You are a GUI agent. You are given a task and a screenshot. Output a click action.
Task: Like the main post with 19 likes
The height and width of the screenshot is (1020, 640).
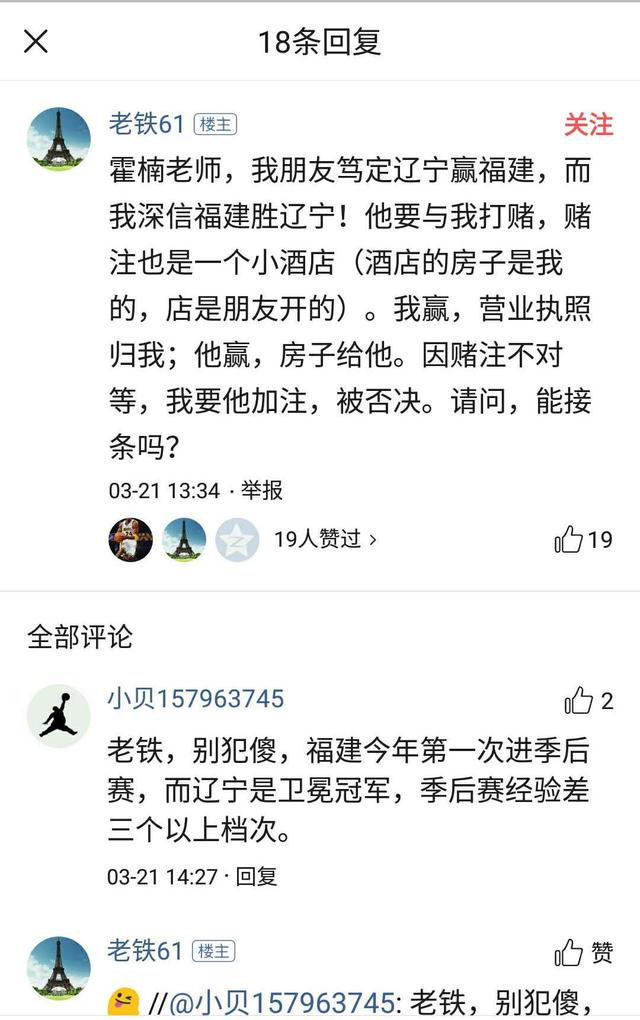click(x=583, y=540)
